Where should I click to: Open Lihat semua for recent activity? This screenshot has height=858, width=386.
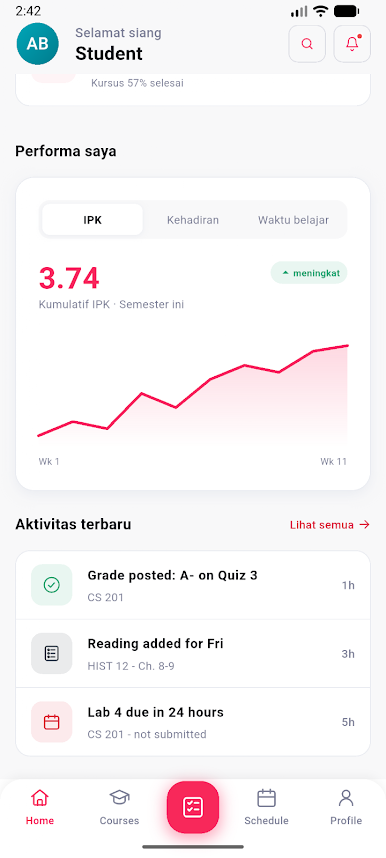click(x=330, y=525)
